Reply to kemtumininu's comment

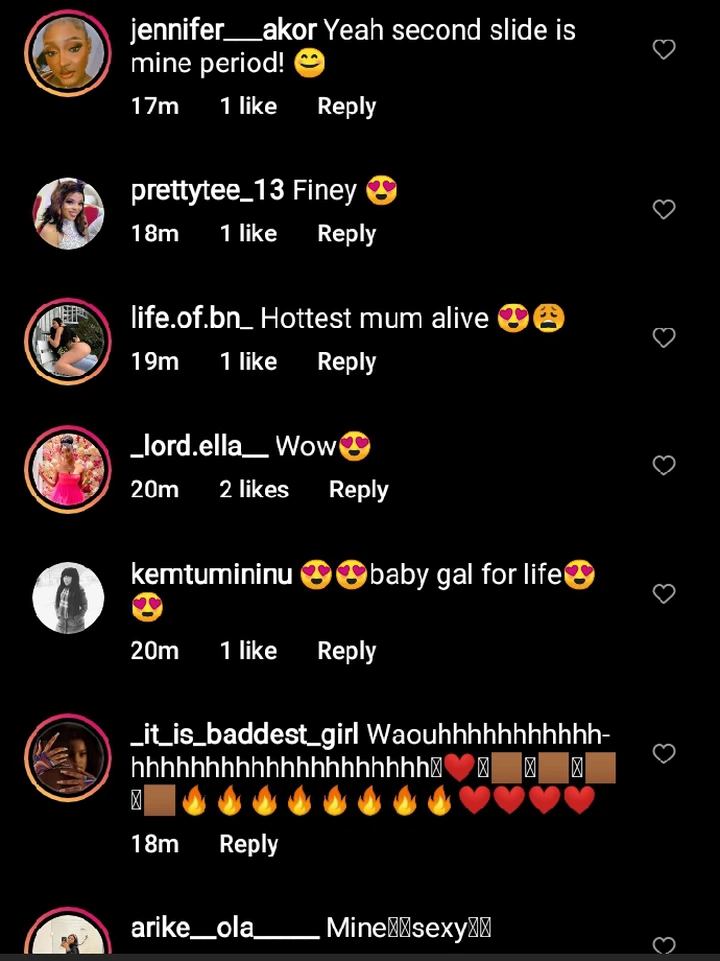coord(346,650)
